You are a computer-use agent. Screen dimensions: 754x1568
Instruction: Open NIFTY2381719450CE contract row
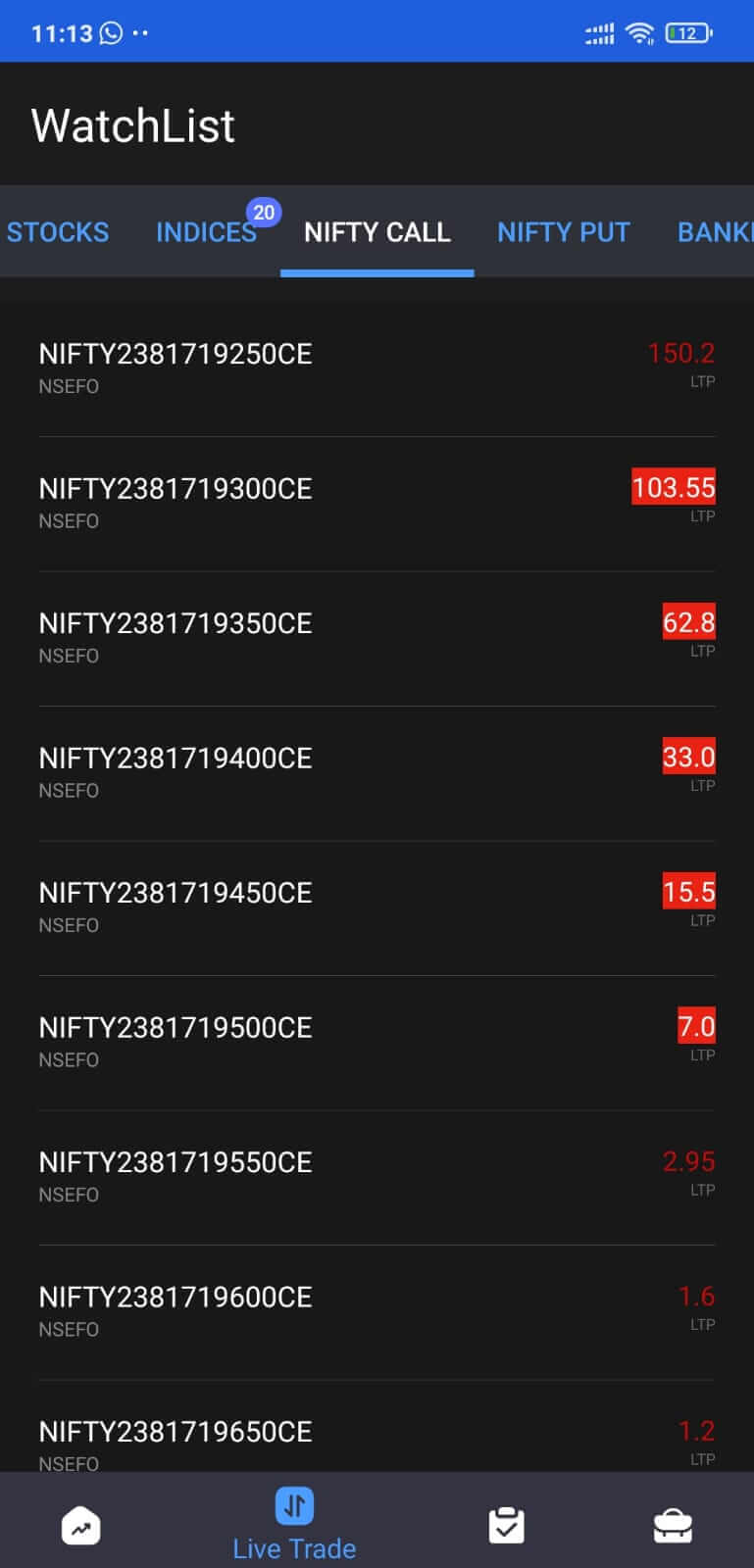(377, 907)
